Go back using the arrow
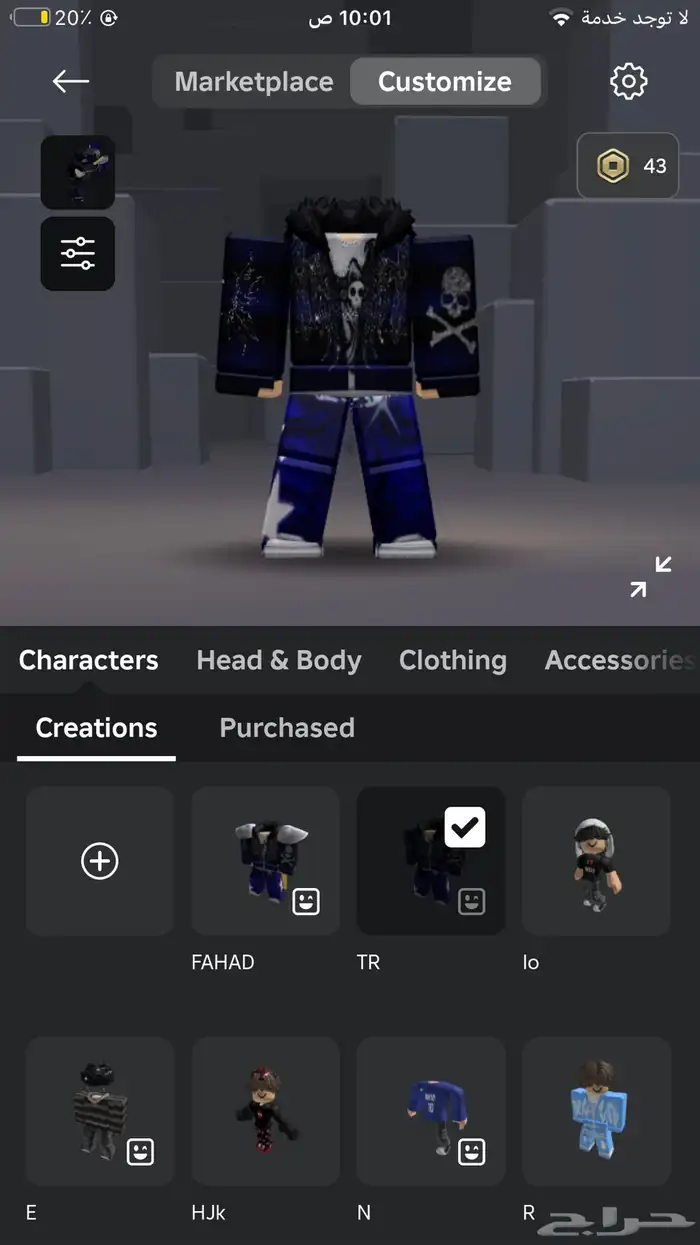Viewport: 700px width, 1245px height. click(x=71, y=82)
